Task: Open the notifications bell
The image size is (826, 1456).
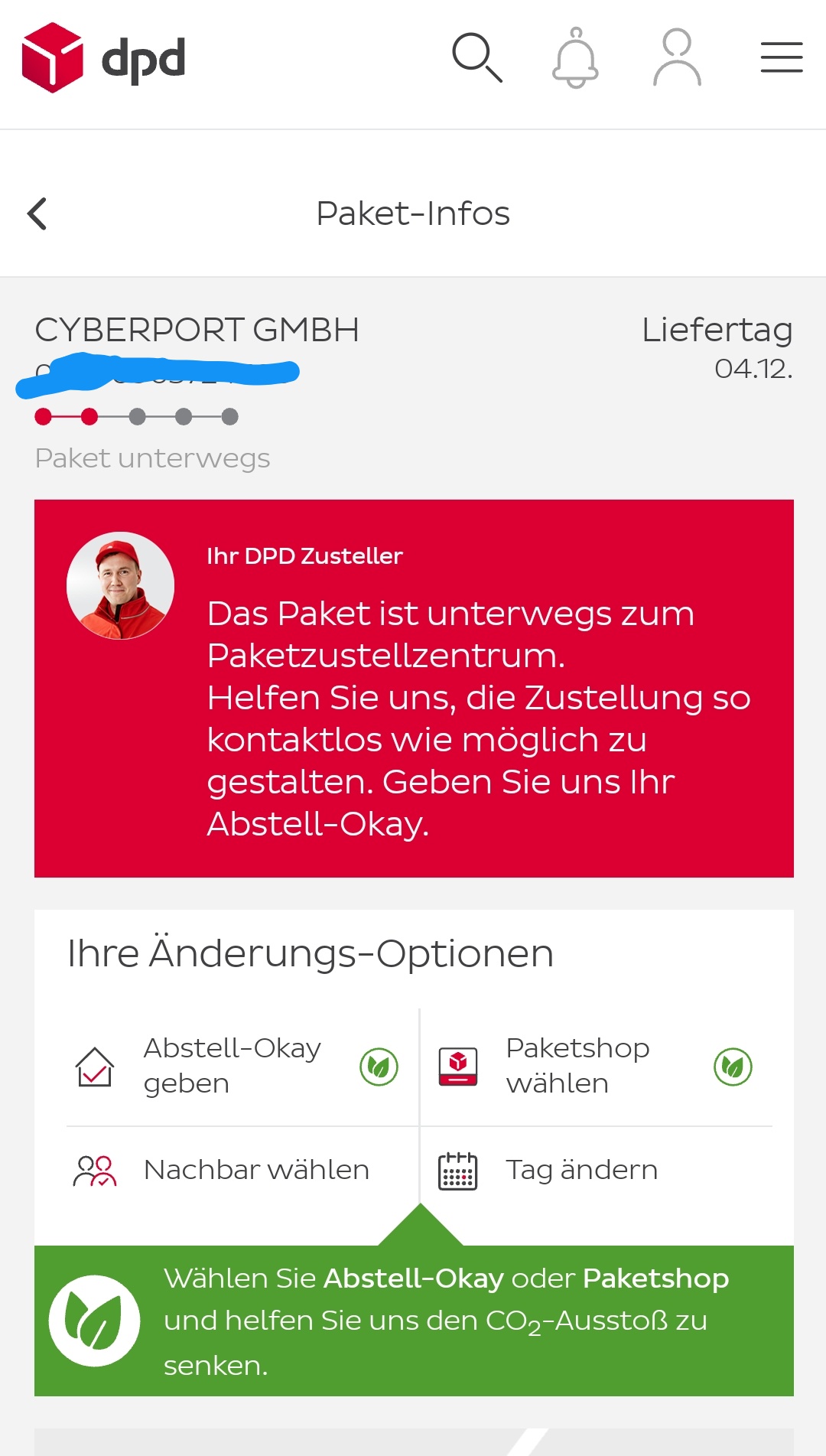Action: pos(575,58)
